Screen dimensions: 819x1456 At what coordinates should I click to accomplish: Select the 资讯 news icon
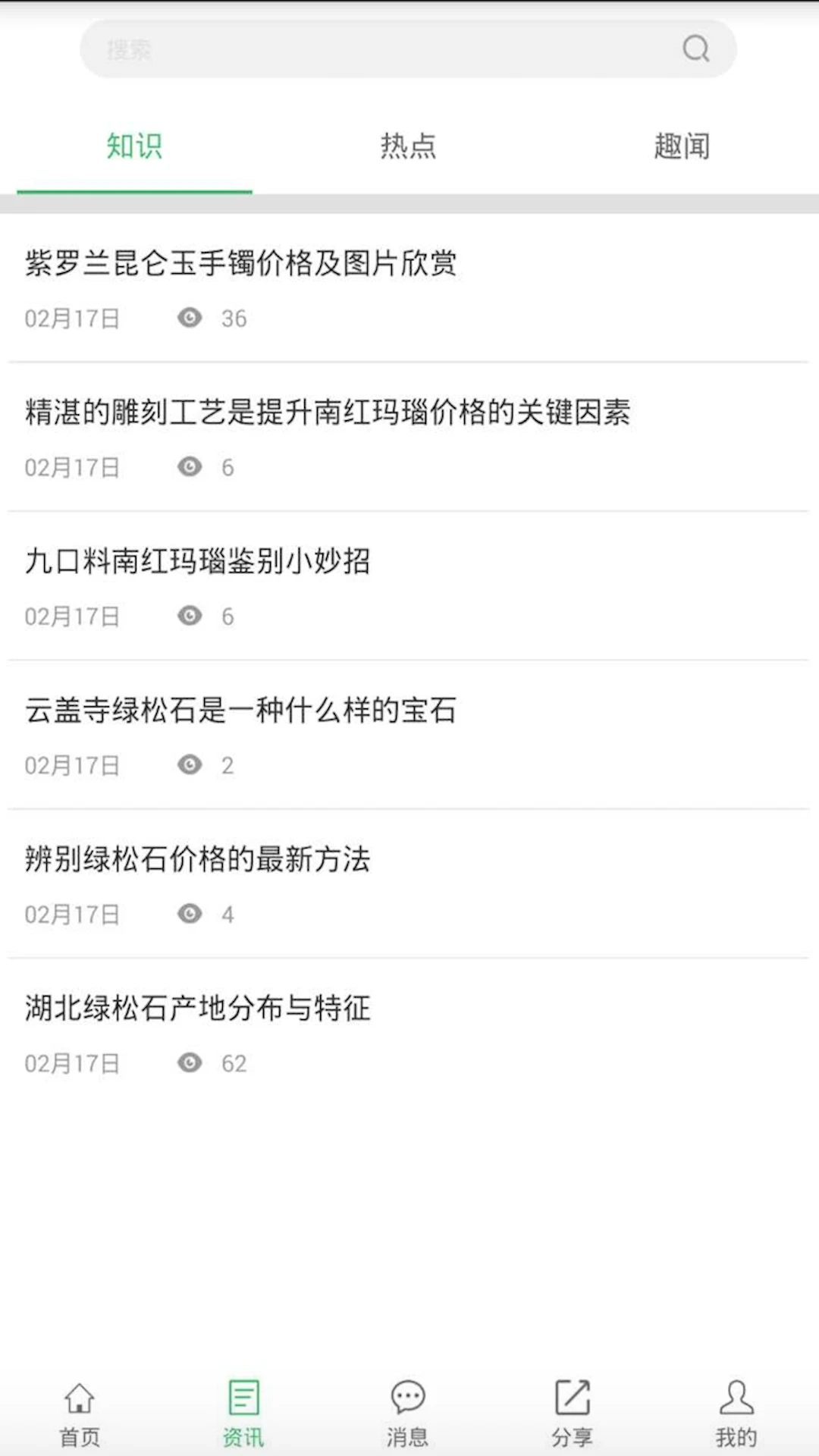click(x=242, y=1410)
